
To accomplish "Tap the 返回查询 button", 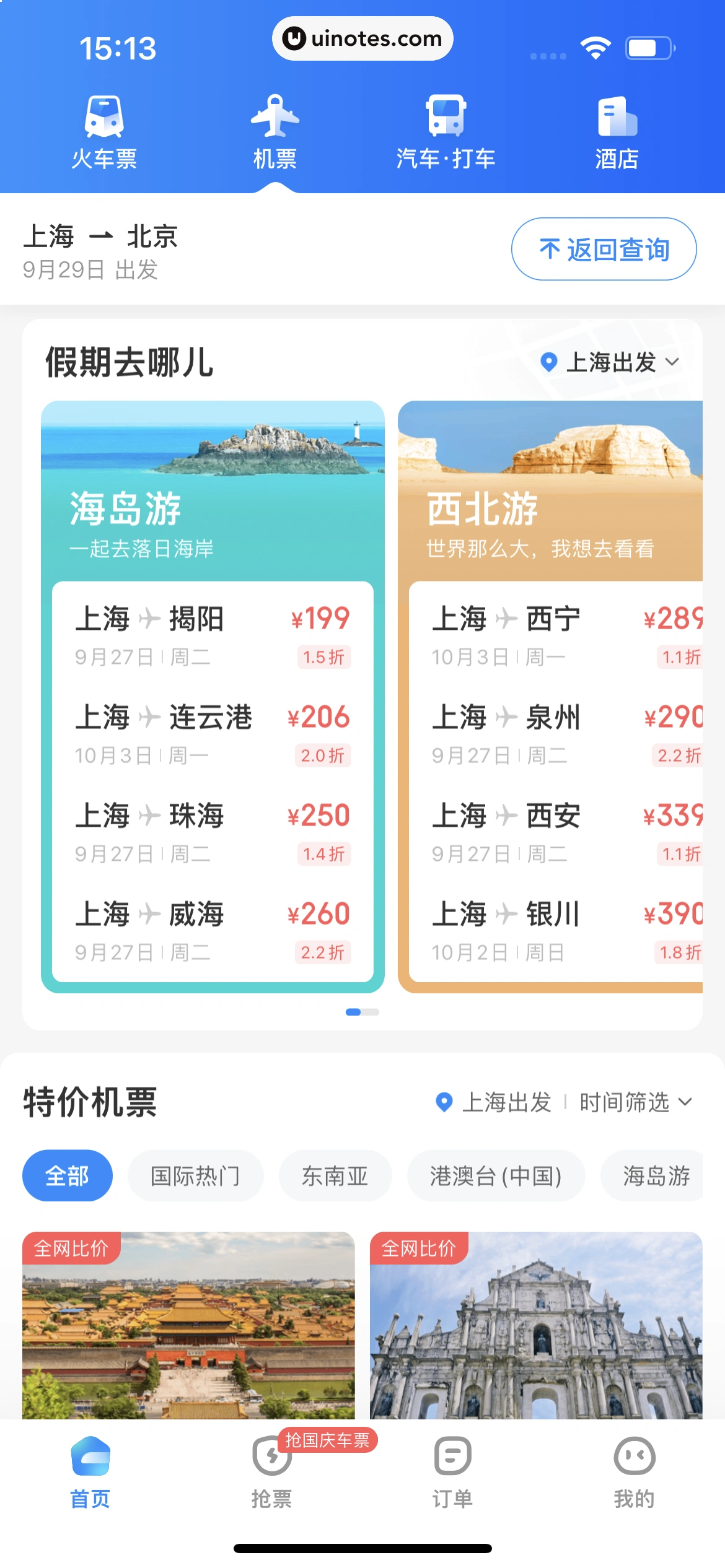I will pos(604,249).
